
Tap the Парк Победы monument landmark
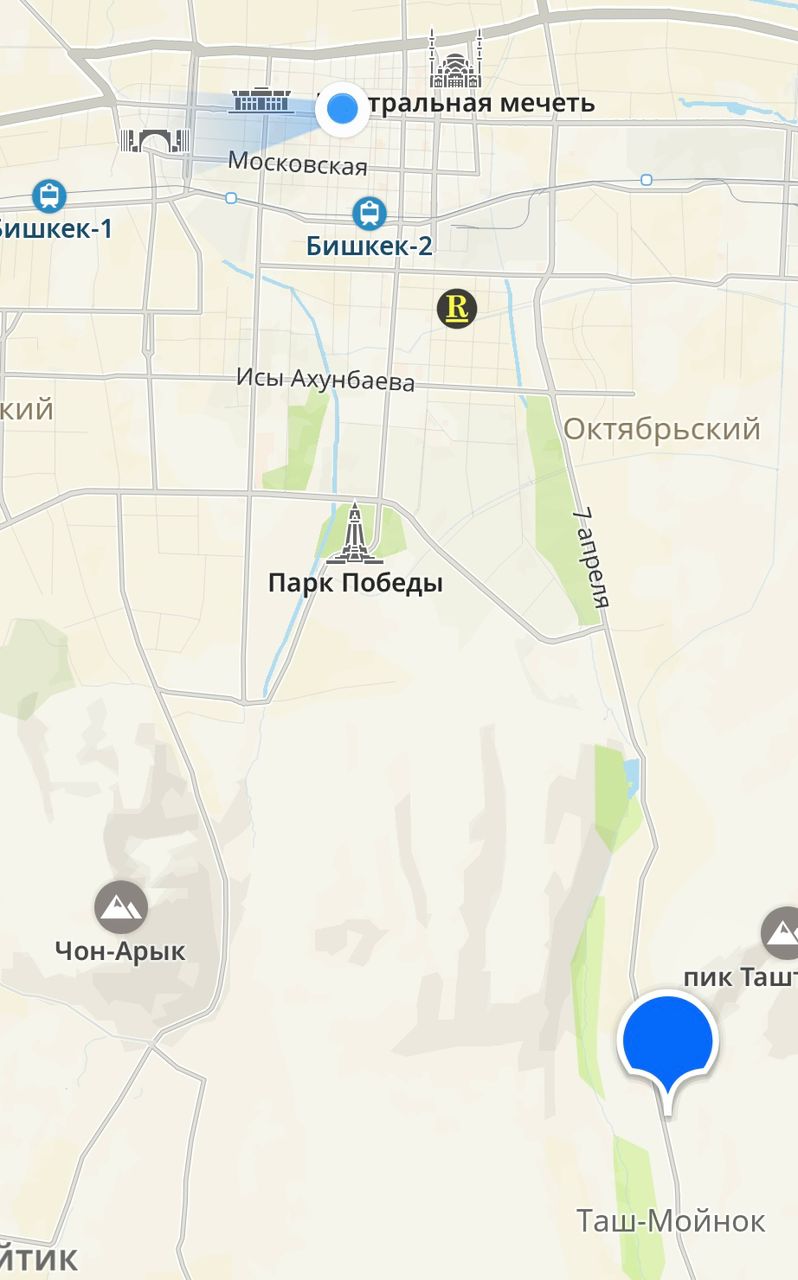click(354, 532)
